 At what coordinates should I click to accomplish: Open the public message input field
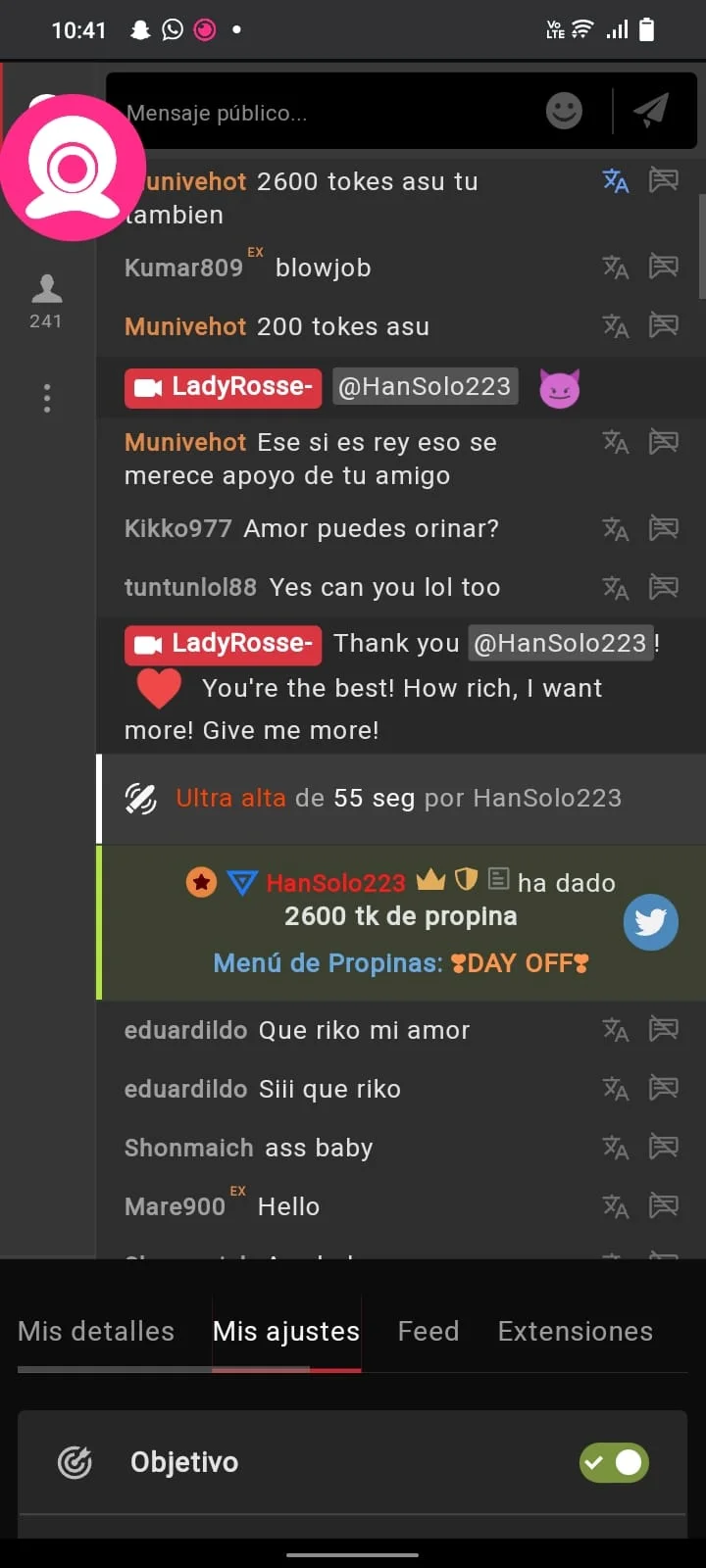pyautogui.click(x=324, y=113)
